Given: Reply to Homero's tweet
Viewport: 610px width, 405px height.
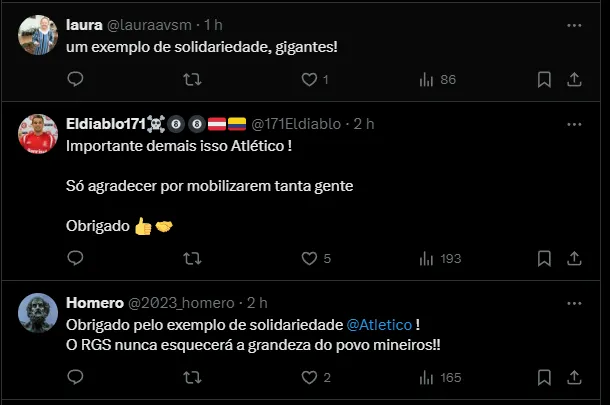Looking at the screenshot, I should tap(75, 378).
